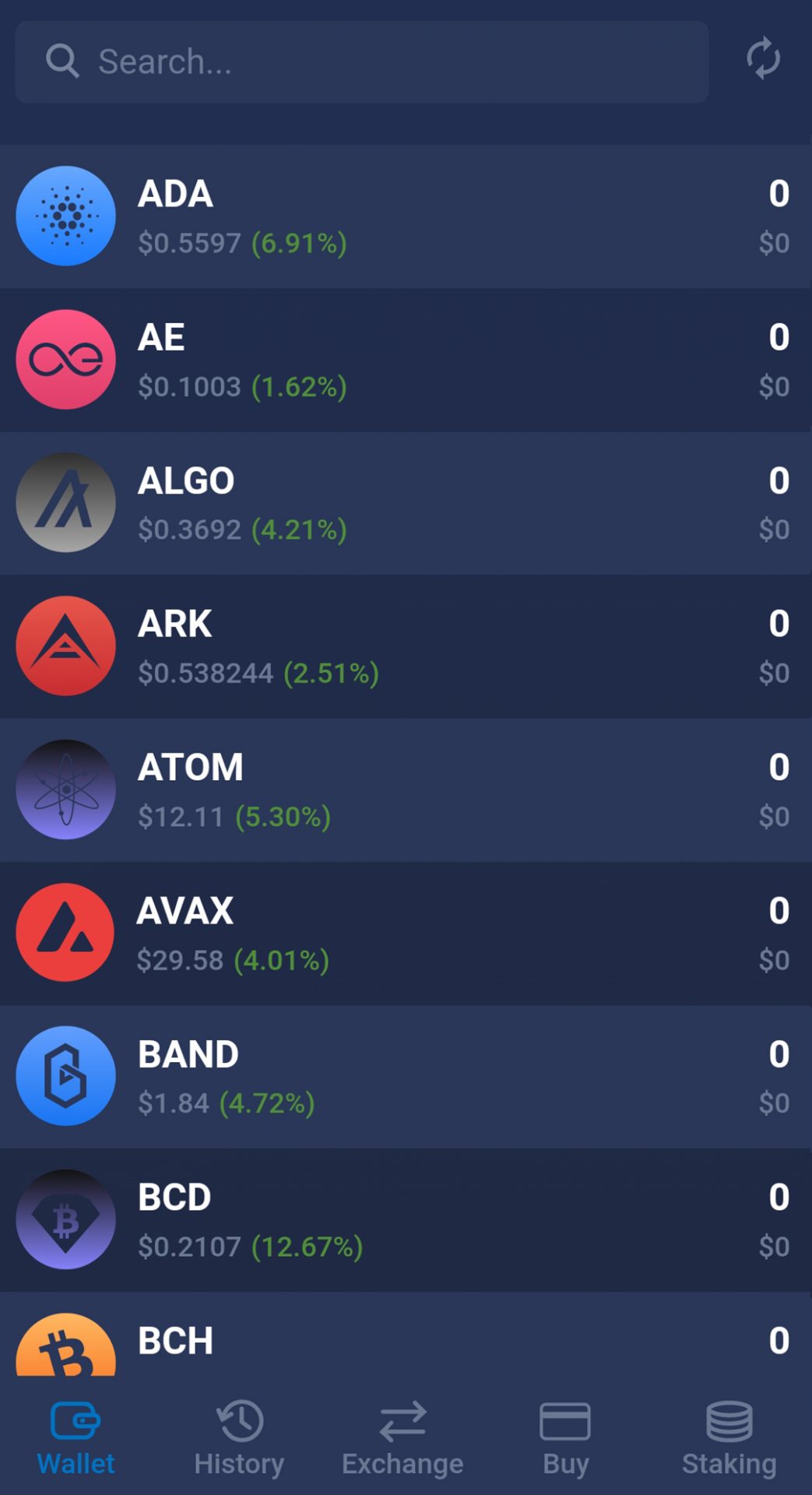This screenshot has width=812, height=1495.
Task: Refresh wallet balances
Action: pos(763,59)
